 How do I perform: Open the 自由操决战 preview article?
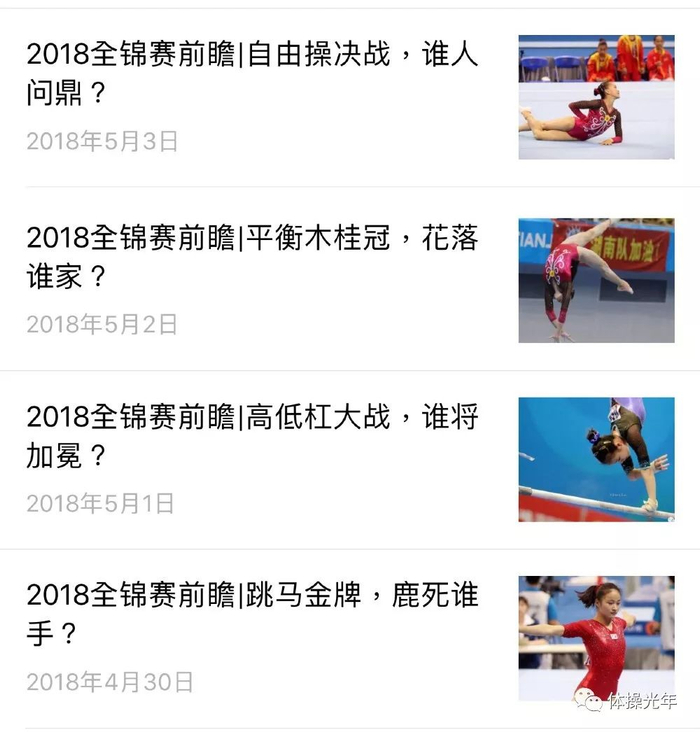(x=252, y=74)
